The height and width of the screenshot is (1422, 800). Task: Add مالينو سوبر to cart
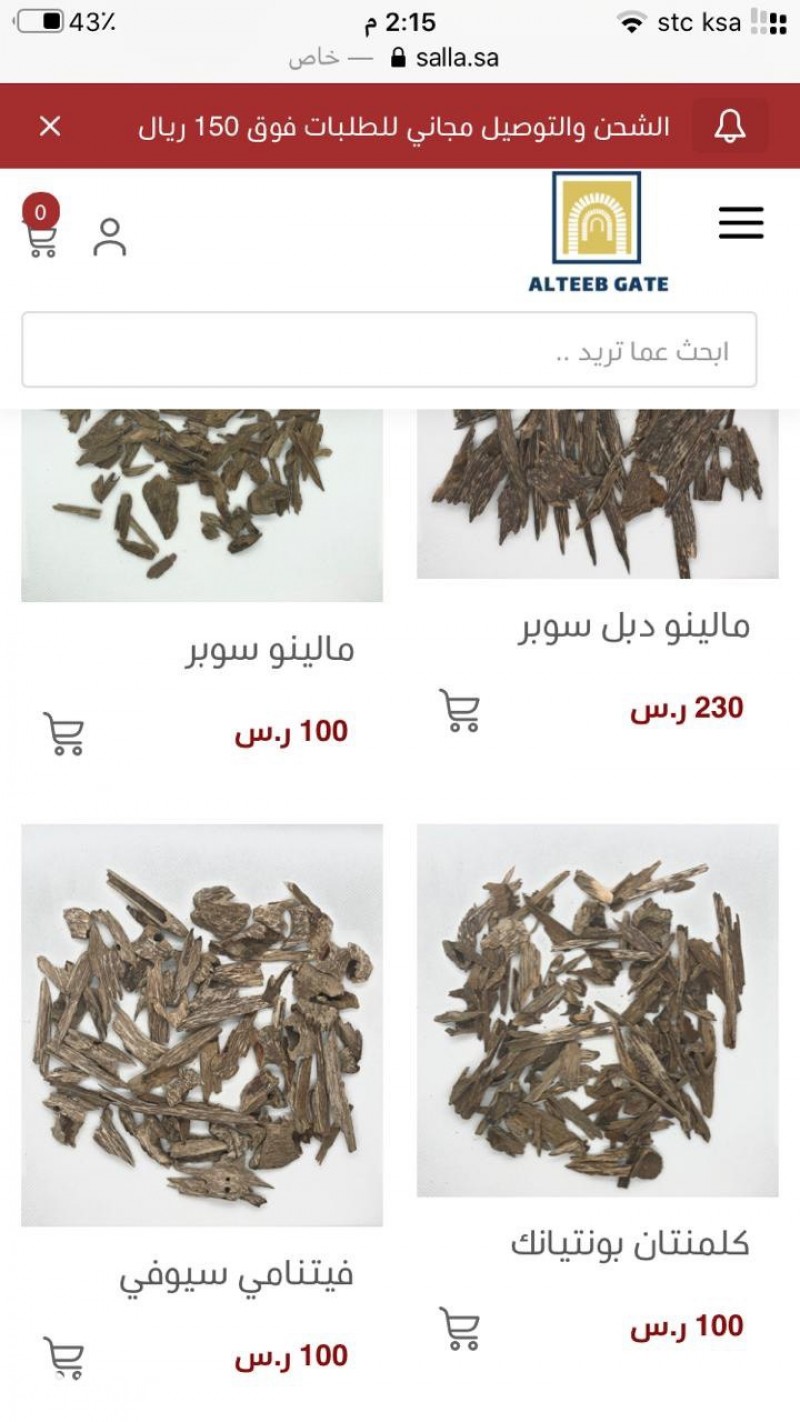point(64,733)
